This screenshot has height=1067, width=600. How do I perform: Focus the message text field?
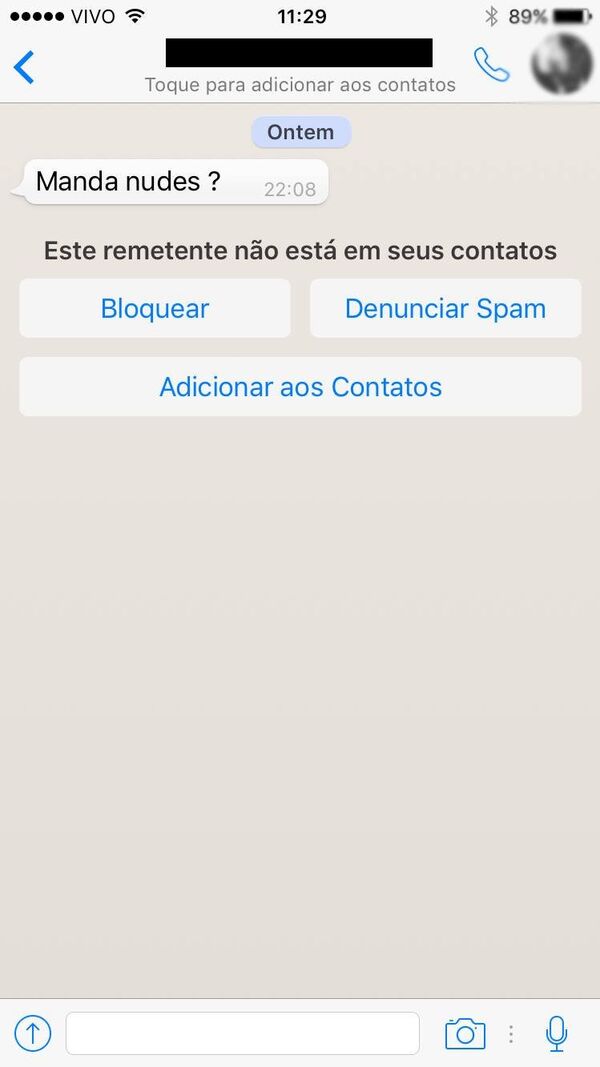point(242,1033)
